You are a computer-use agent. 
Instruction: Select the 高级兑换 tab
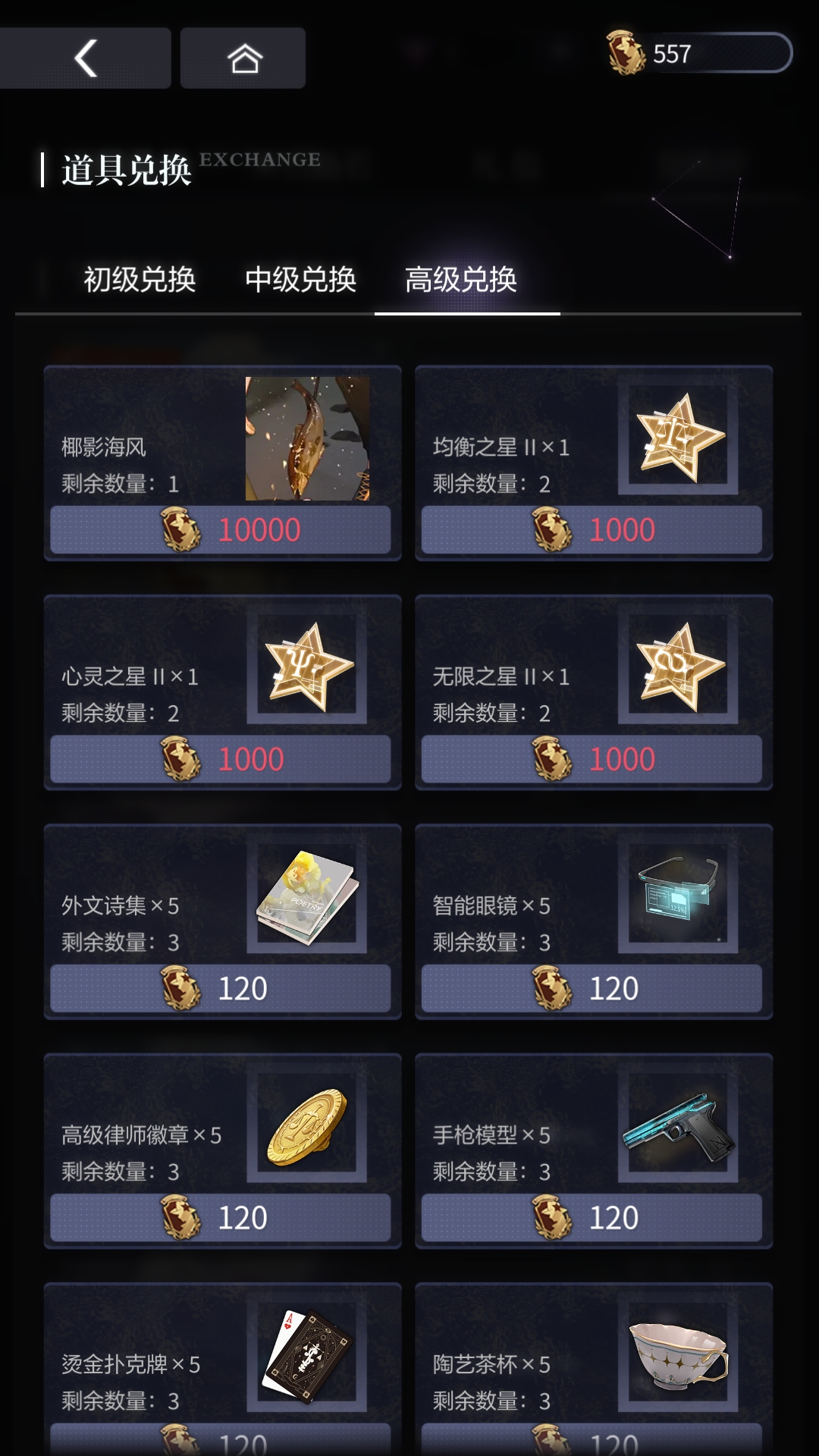[x=463, y=279]
